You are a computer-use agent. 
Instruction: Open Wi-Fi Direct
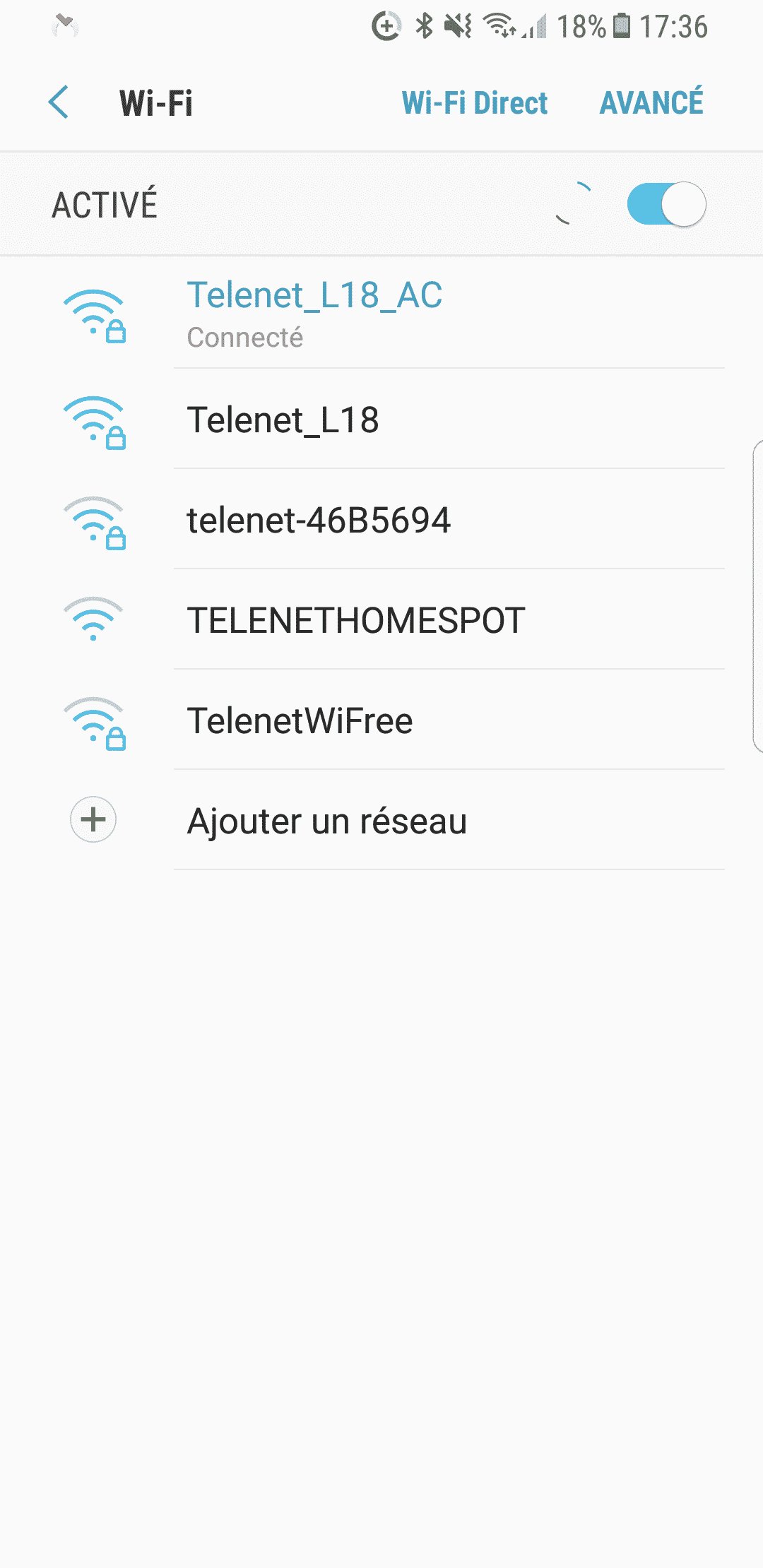(474, 103)
